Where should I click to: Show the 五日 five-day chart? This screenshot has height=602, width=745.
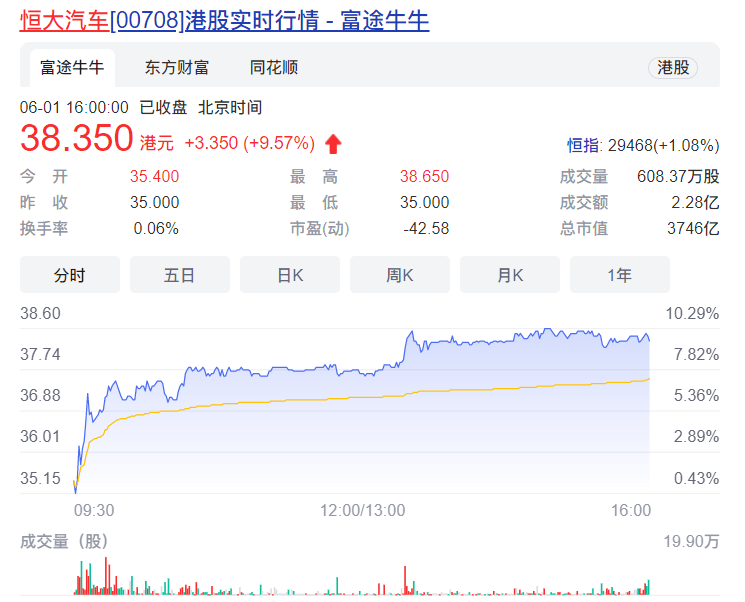point(180,275)
